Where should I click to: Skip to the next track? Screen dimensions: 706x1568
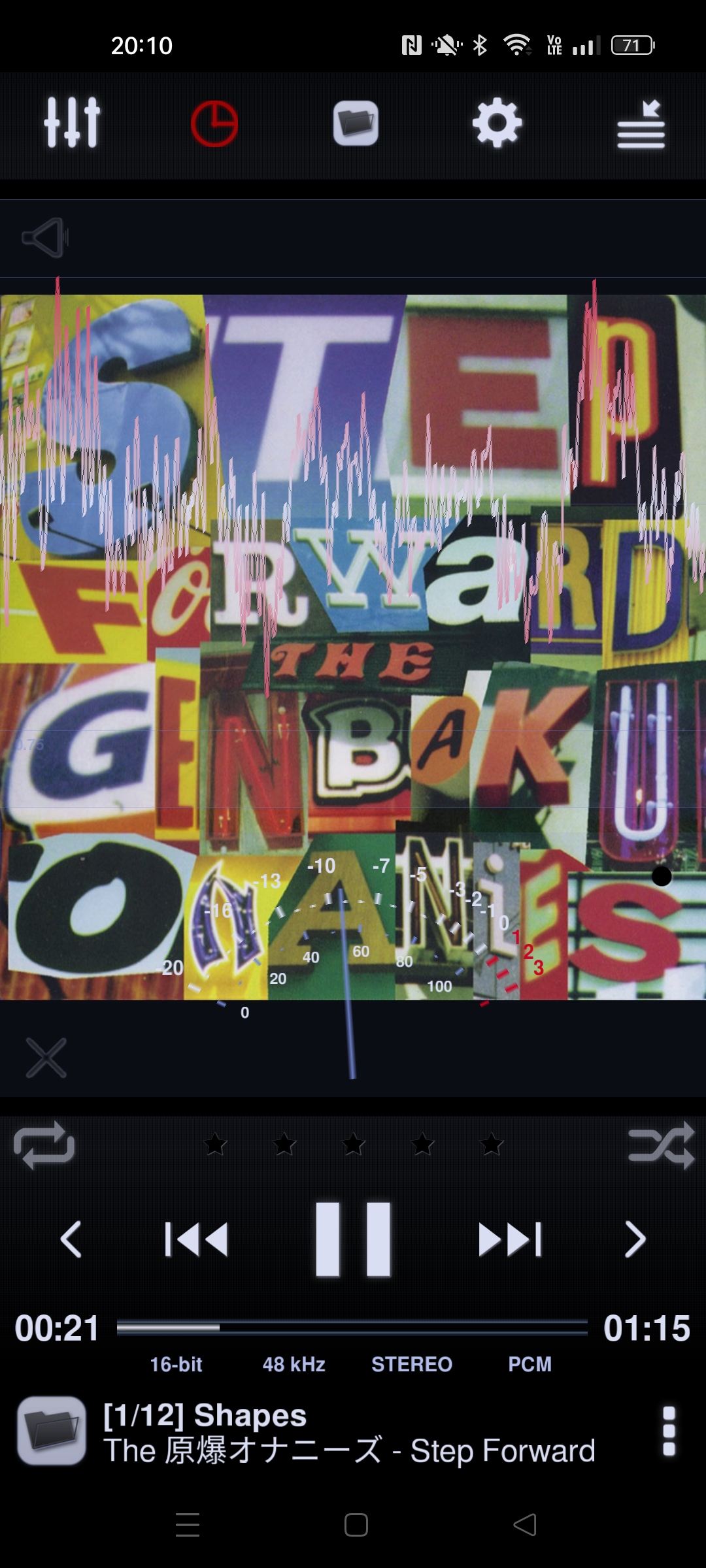(x=510, y=1239)
